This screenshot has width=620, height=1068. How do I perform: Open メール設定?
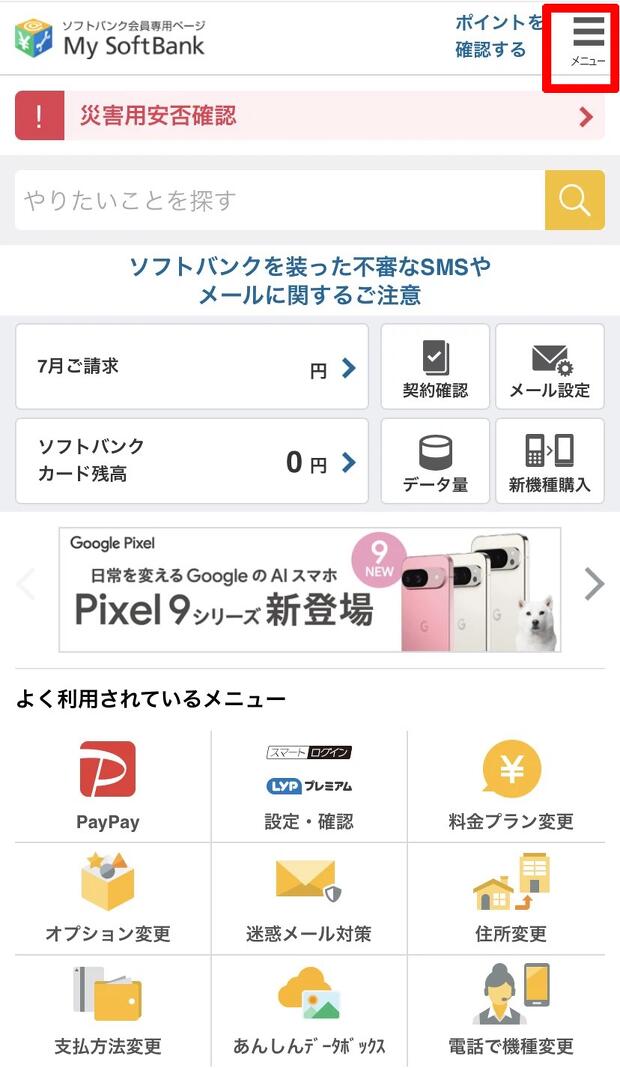point(550,367)
